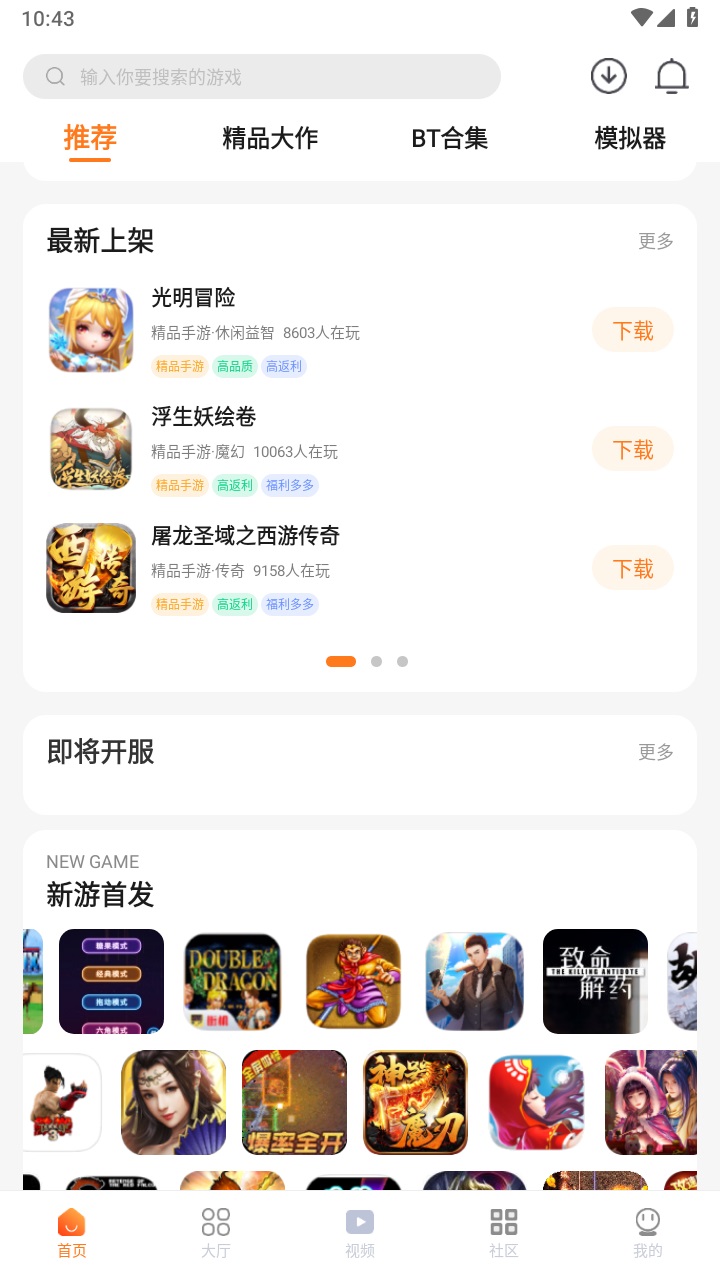
Task: Open the 大厅 hall icon
Action: click(x=215, y=1222)
